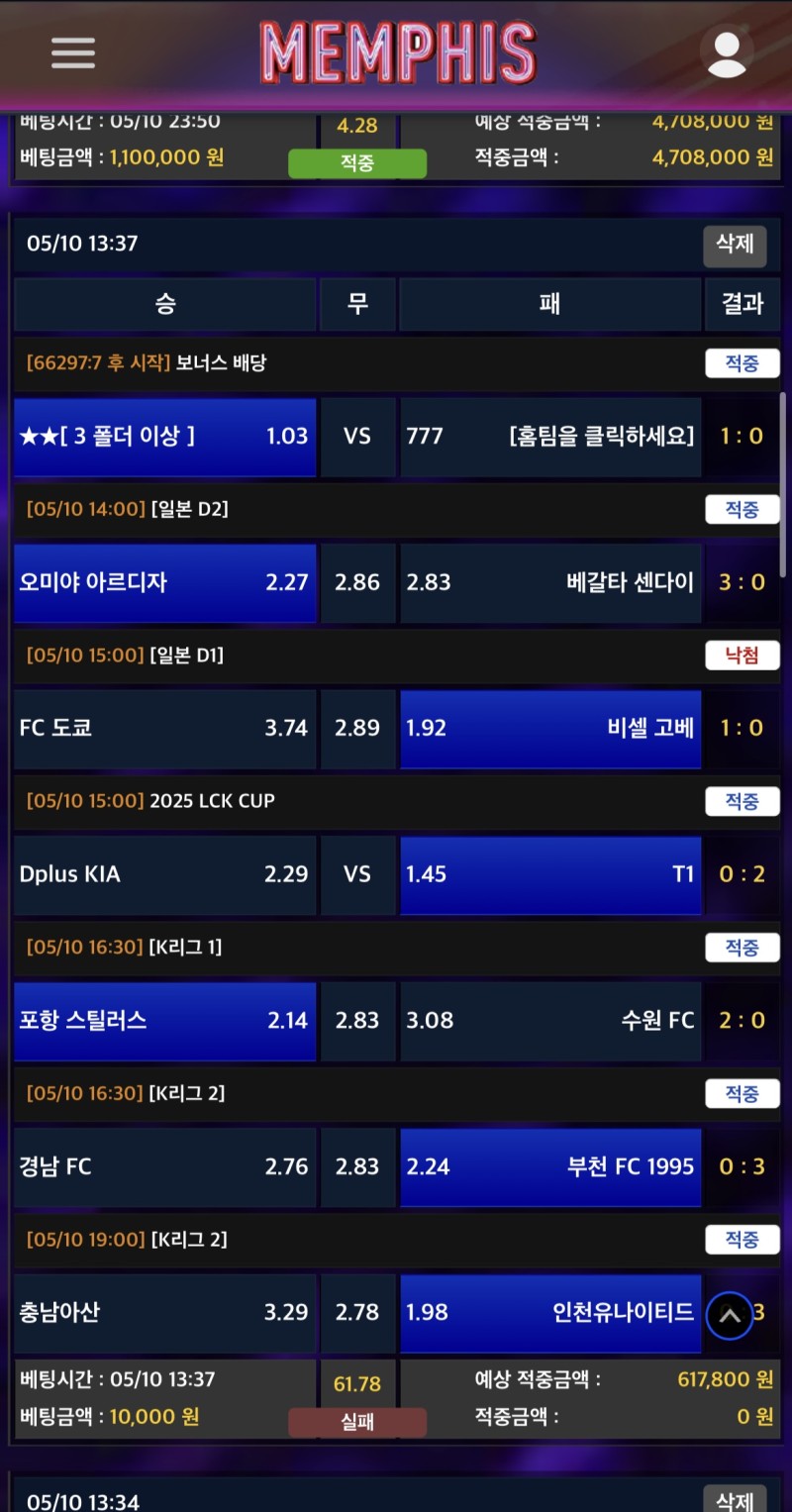Open the user profile icon
Screen dimensions: 792x1512
click(x=727, y=51)
